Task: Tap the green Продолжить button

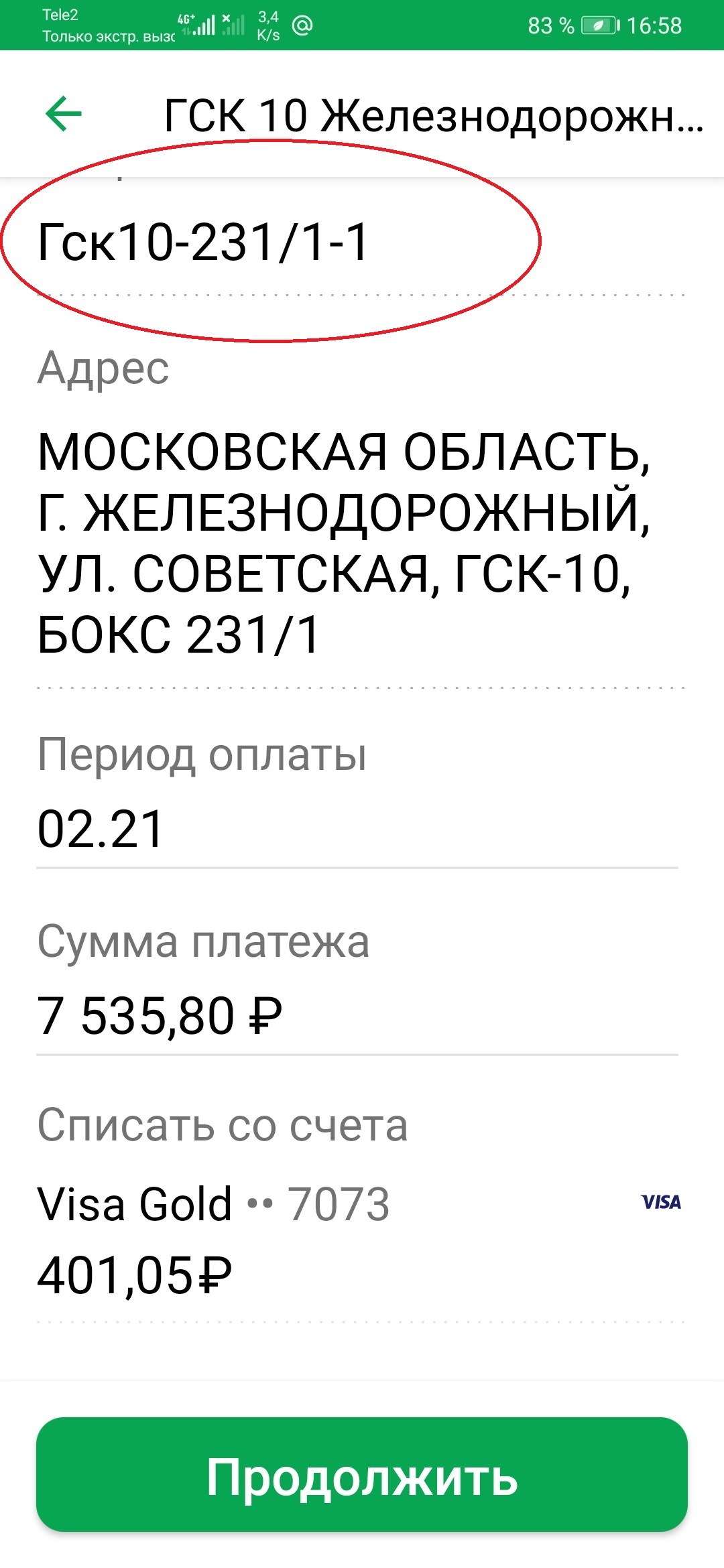Action: (362, 1475)
